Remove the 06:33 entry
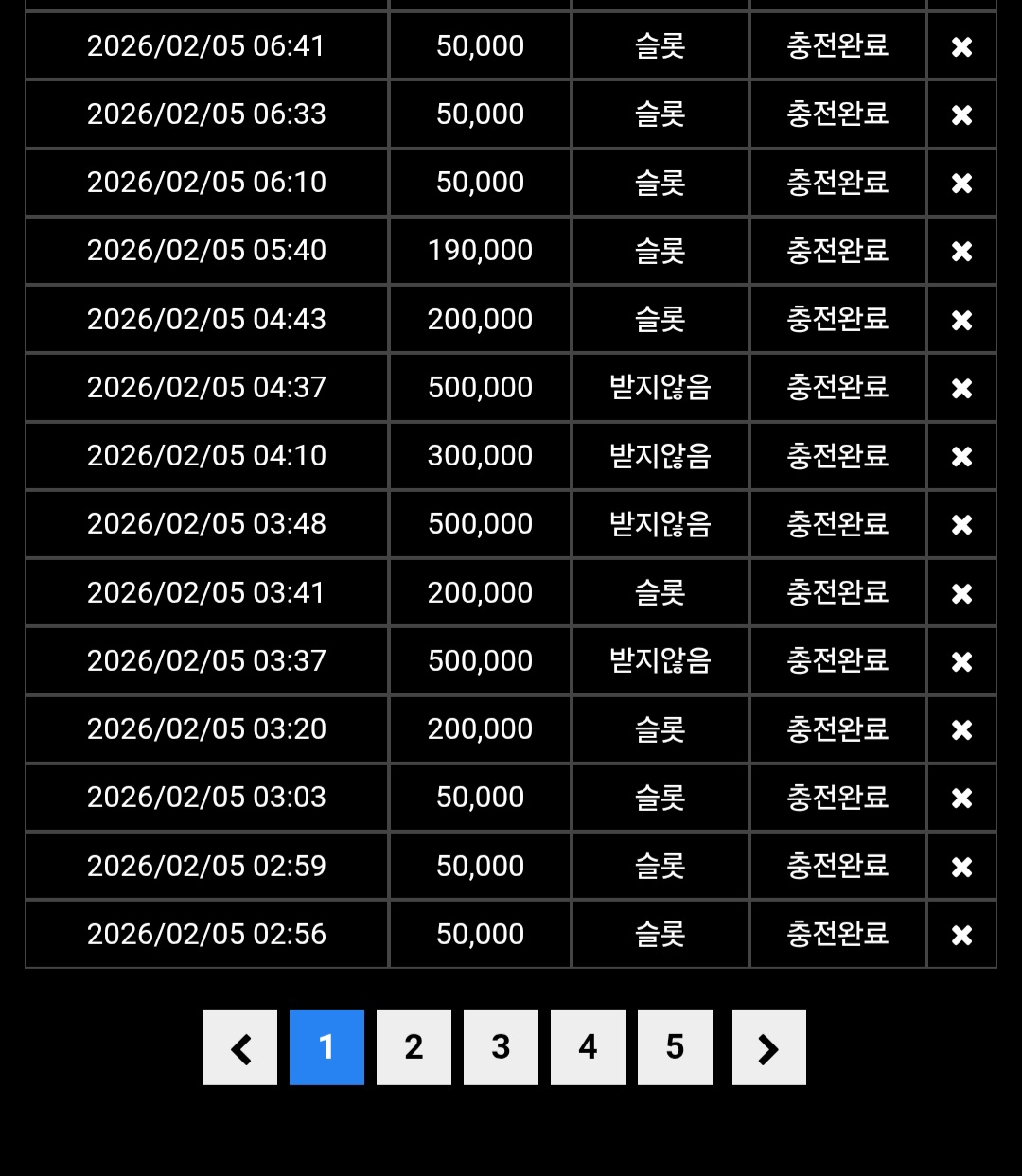 click(x=961, y=114)
